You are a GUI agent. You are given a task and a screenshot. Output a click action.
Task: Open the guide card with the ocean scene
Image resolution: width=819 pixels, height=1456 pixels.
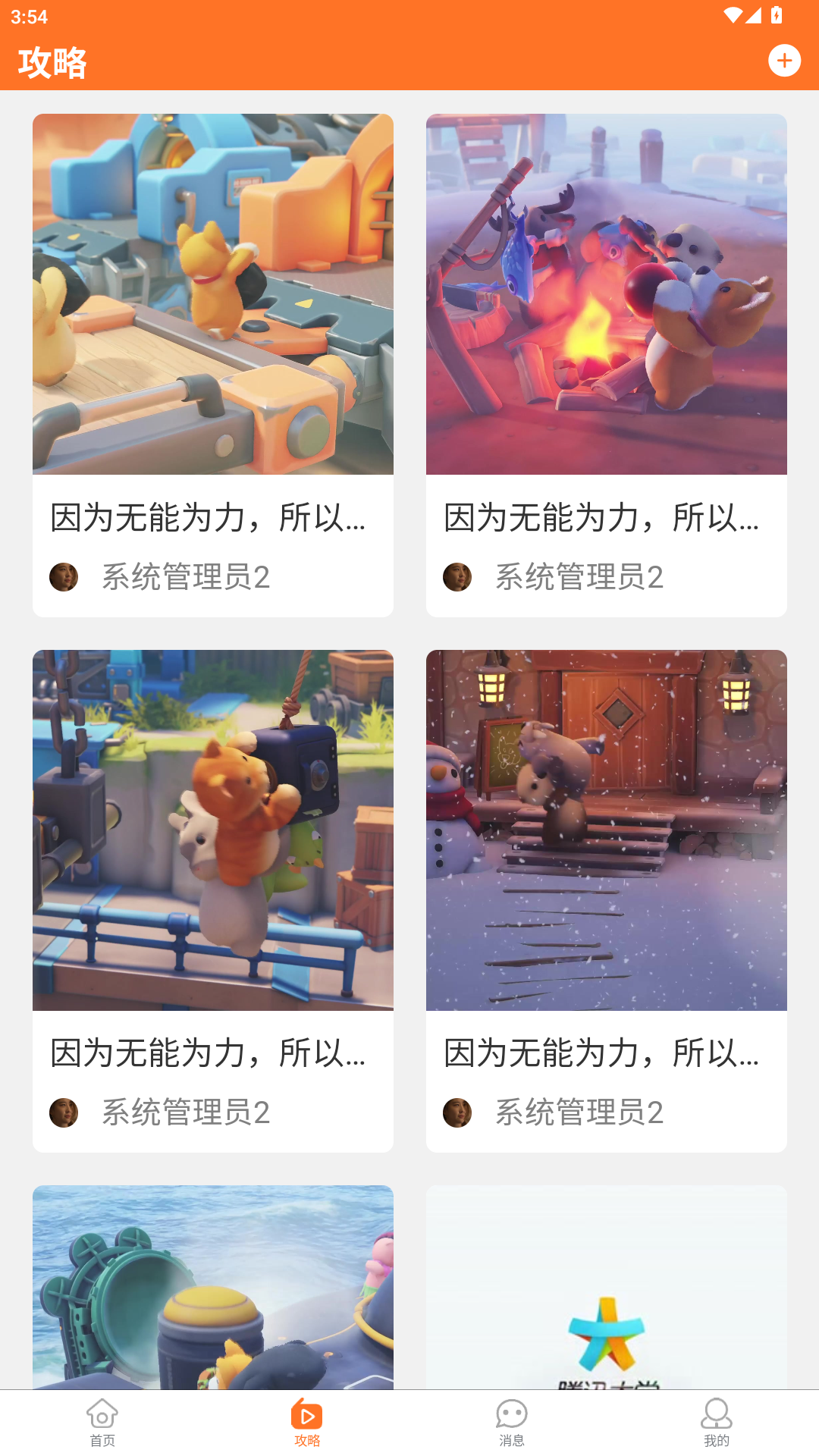(x=212, y=1287)
